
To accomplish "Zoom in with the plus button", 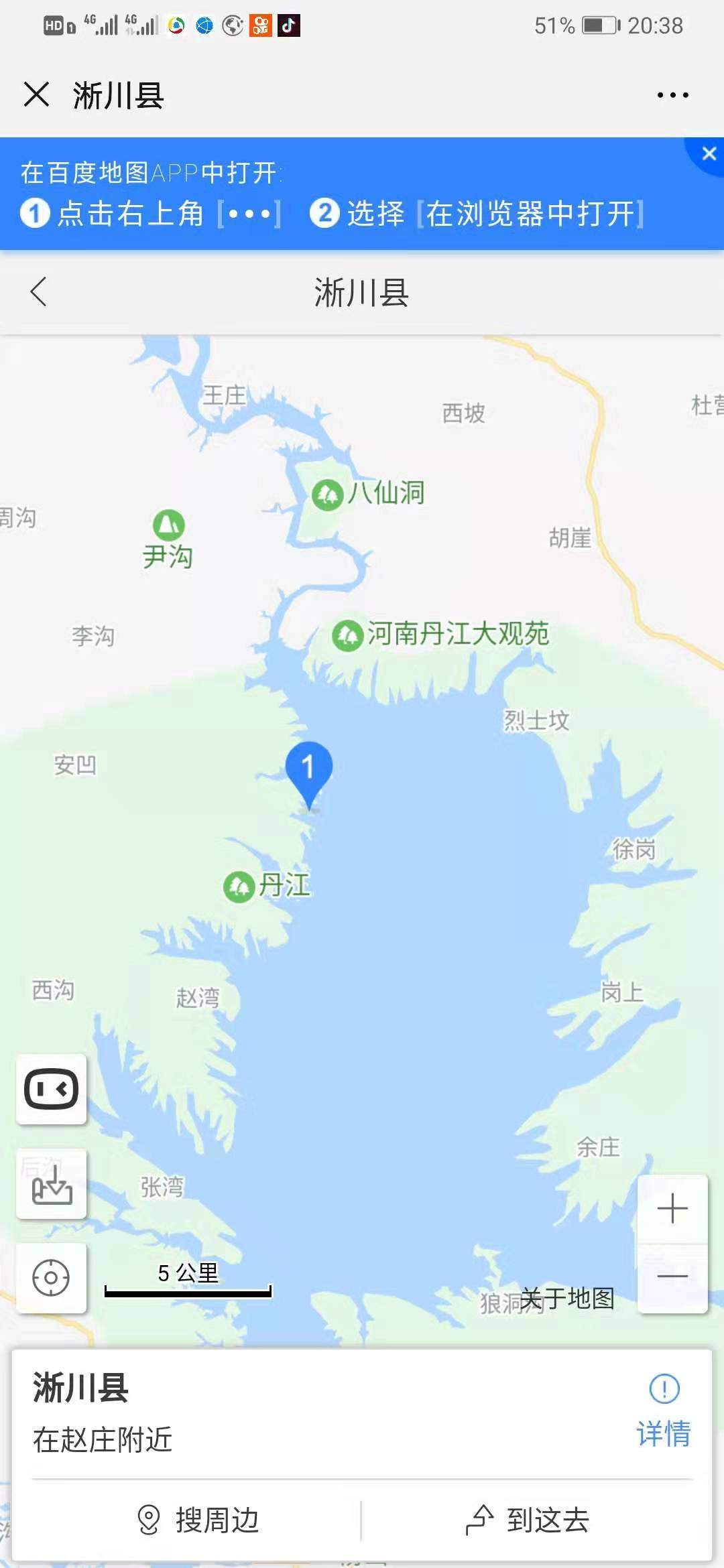I will [672, 1210].
